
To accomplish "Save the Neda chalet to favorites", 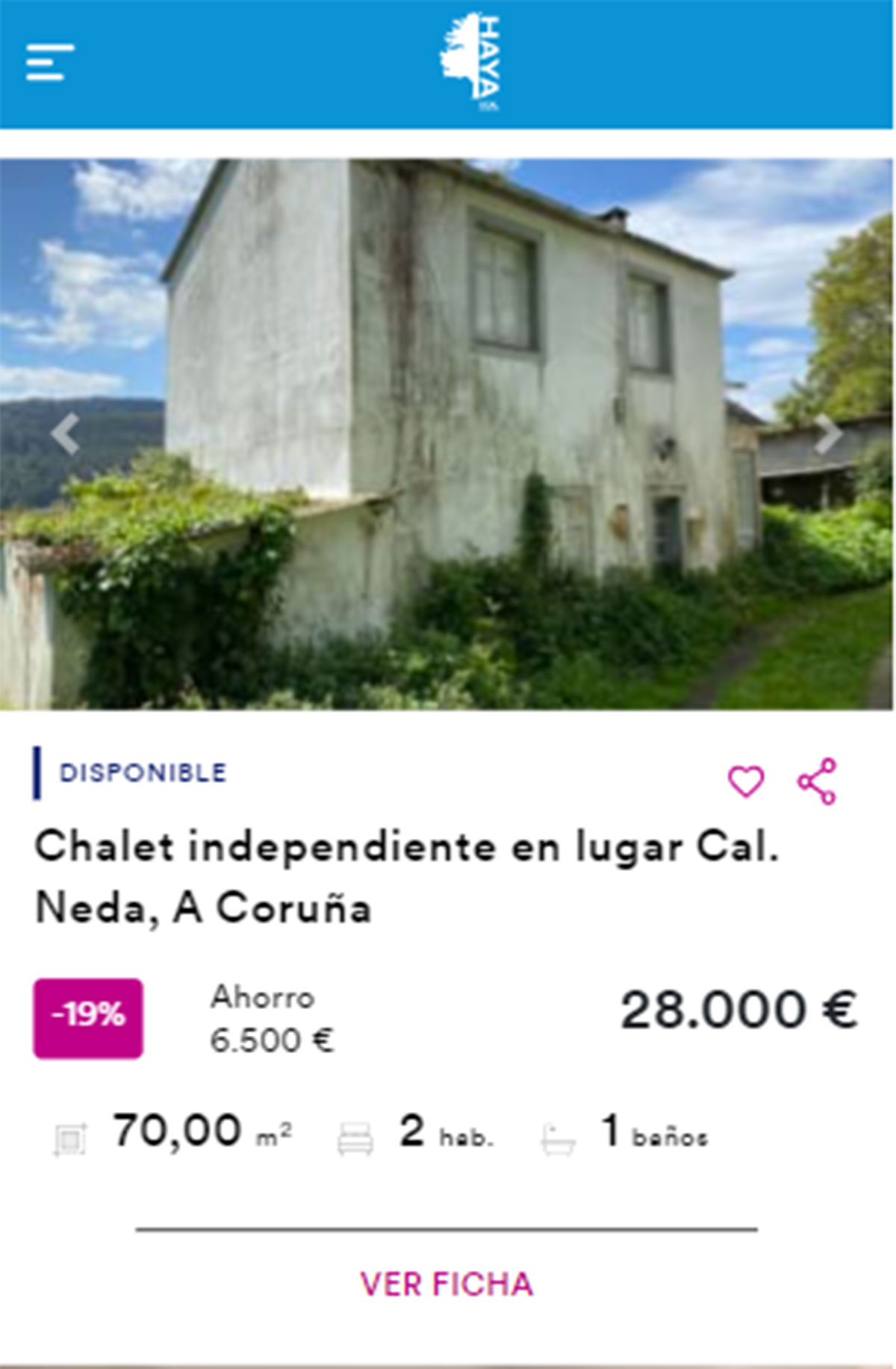I will [746, 781].
